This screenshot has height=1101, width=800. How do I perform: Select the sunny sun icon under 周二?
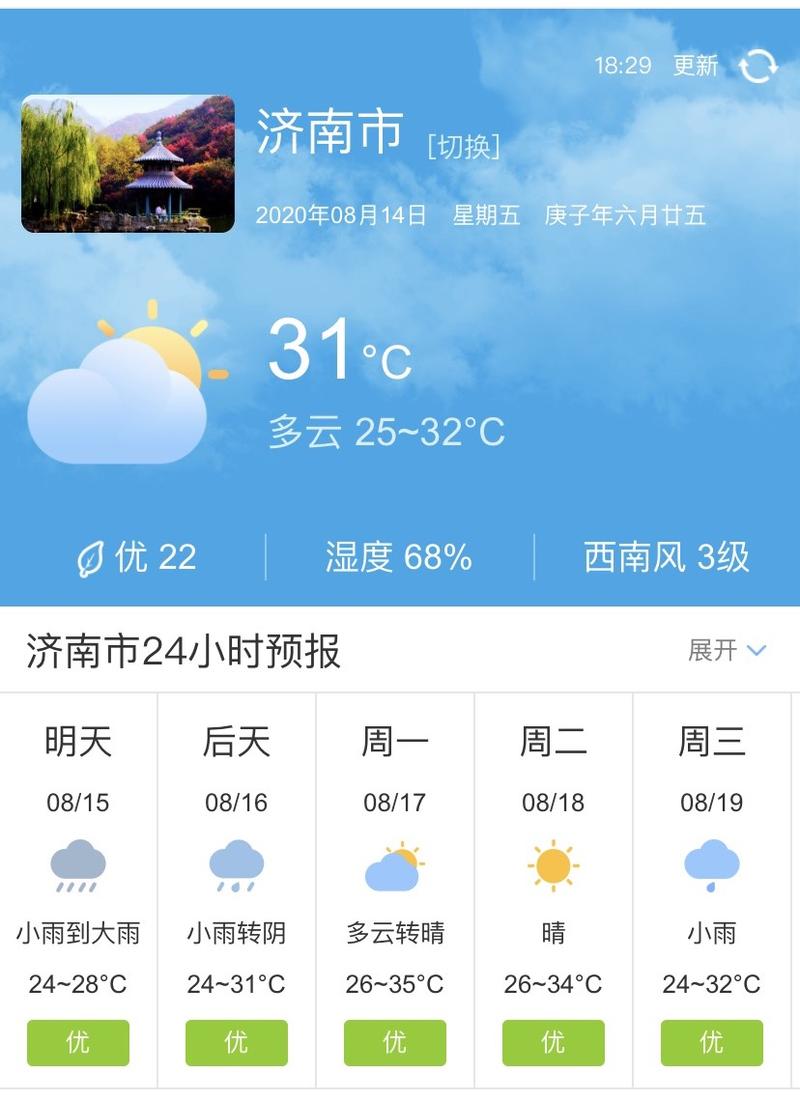(553, 864)
